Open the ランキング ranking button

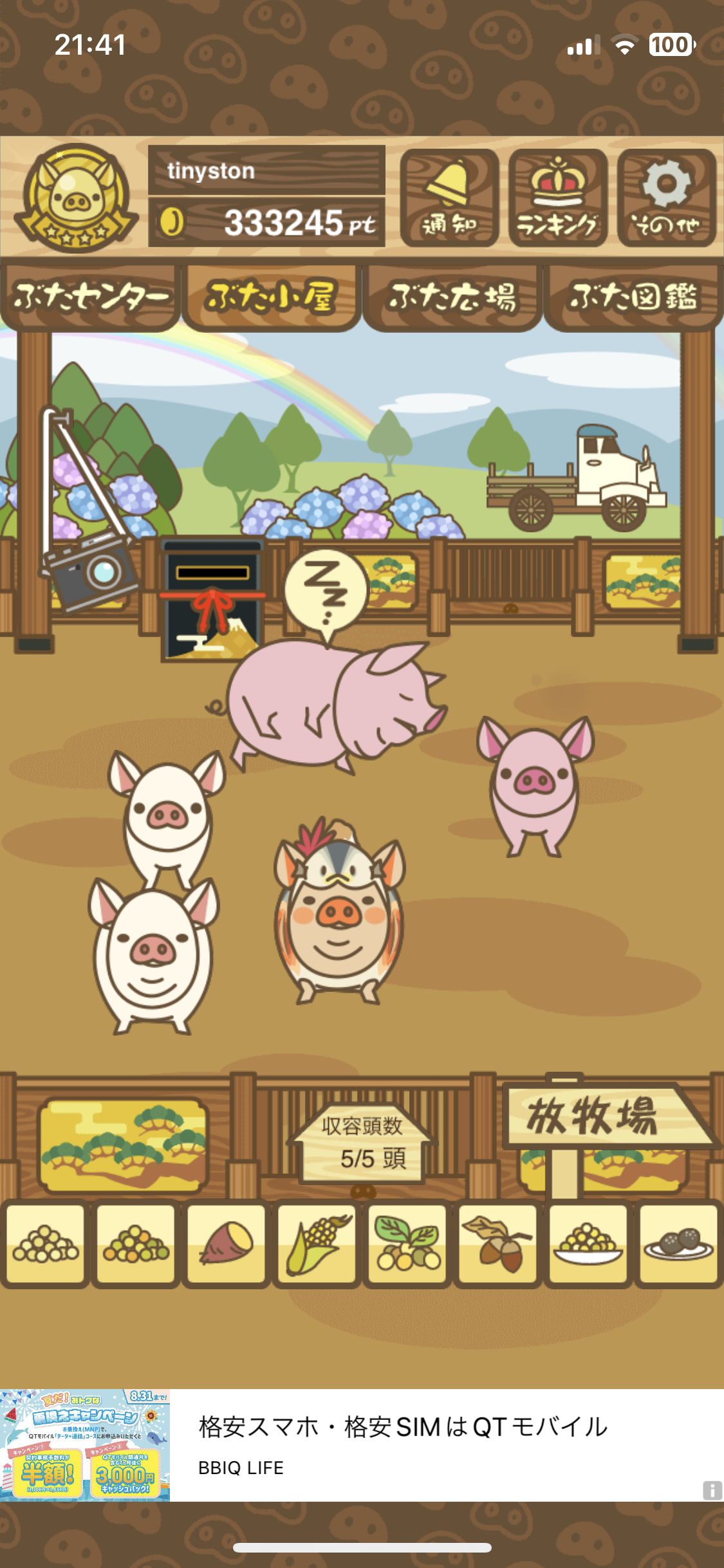(558, 198)
